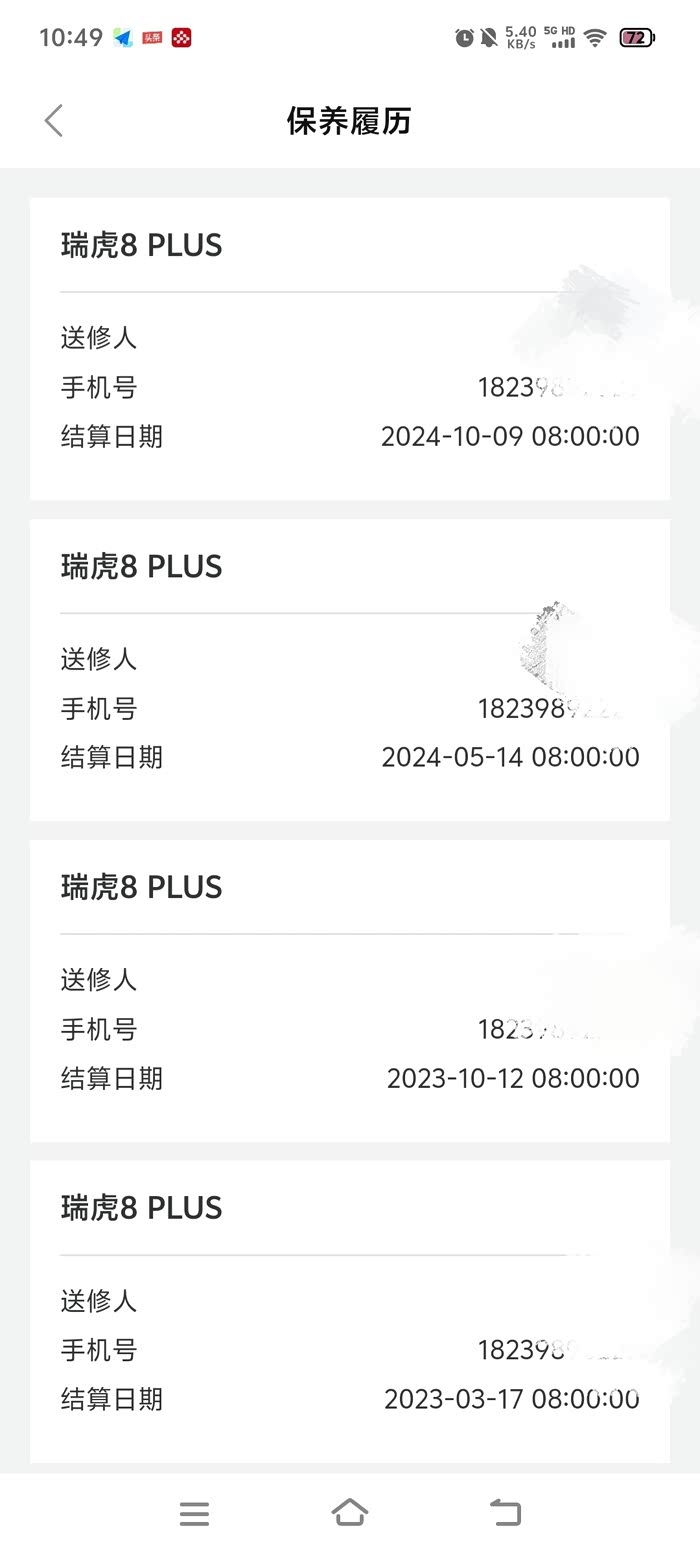
Task: View the maintenance record settled 2023-10-12
Action: click(x=349, y=990)
